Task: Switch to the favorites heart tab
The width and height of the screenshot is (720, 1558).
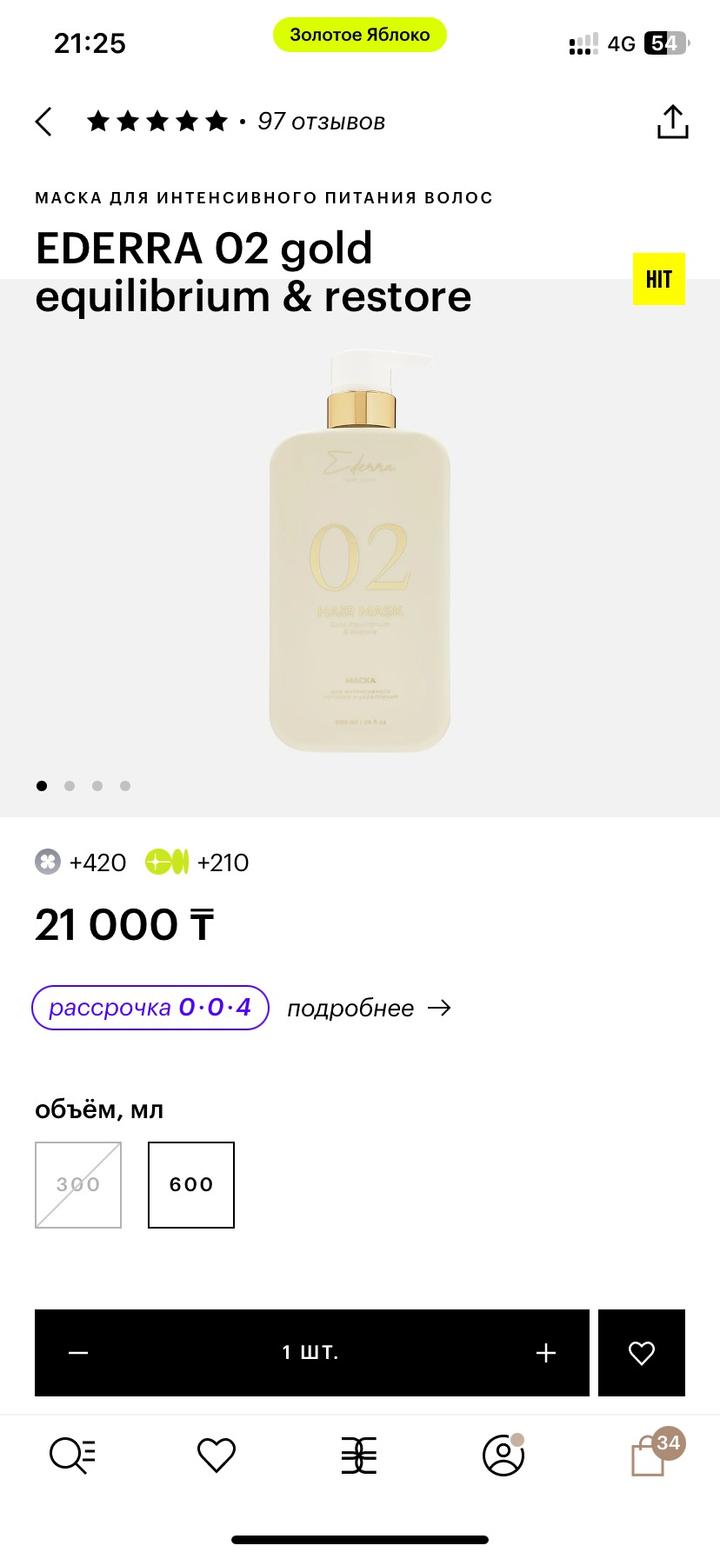Action: (x=216, y=1455)
